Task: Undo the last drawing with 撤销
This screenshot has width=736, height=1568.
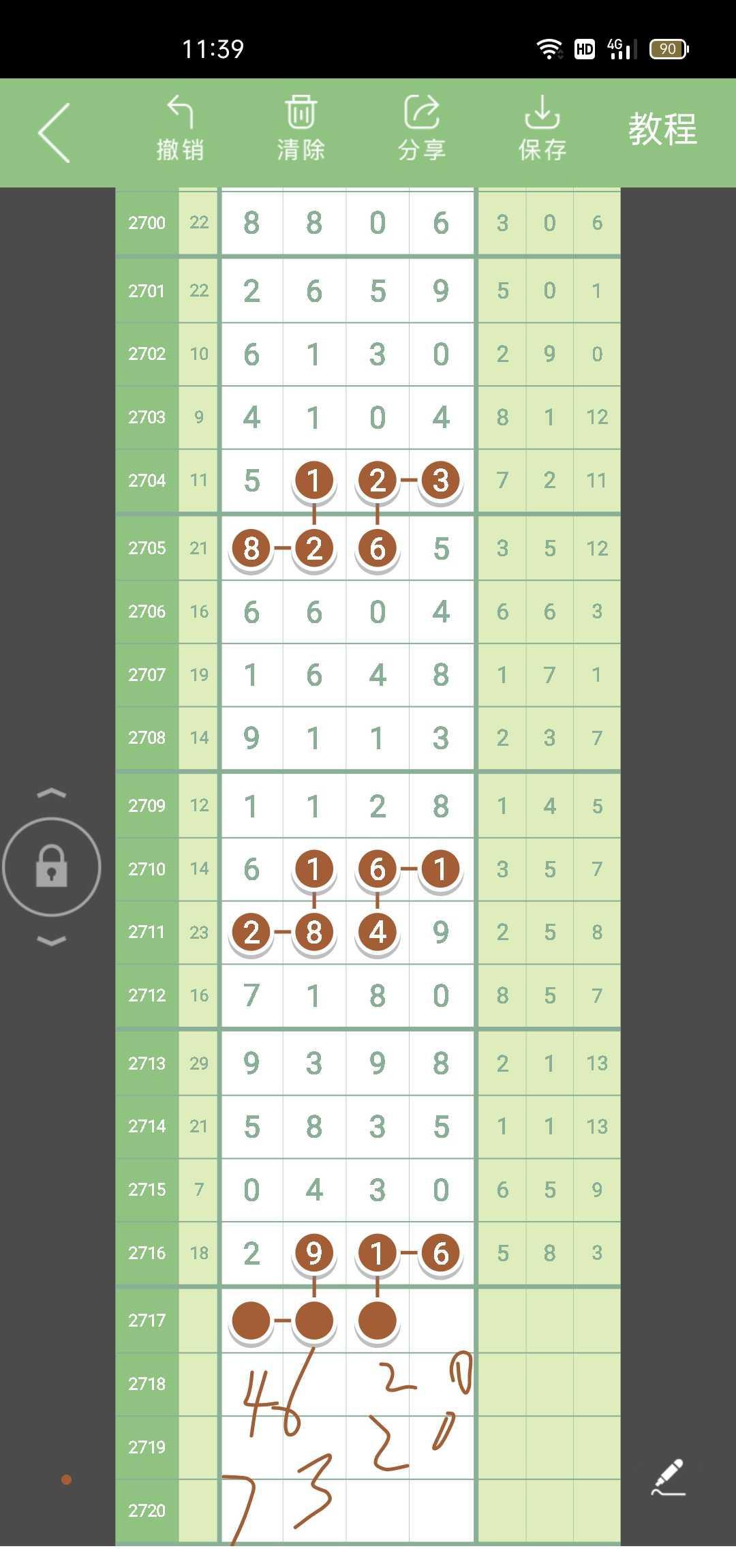Action: [x=181, y=130]
